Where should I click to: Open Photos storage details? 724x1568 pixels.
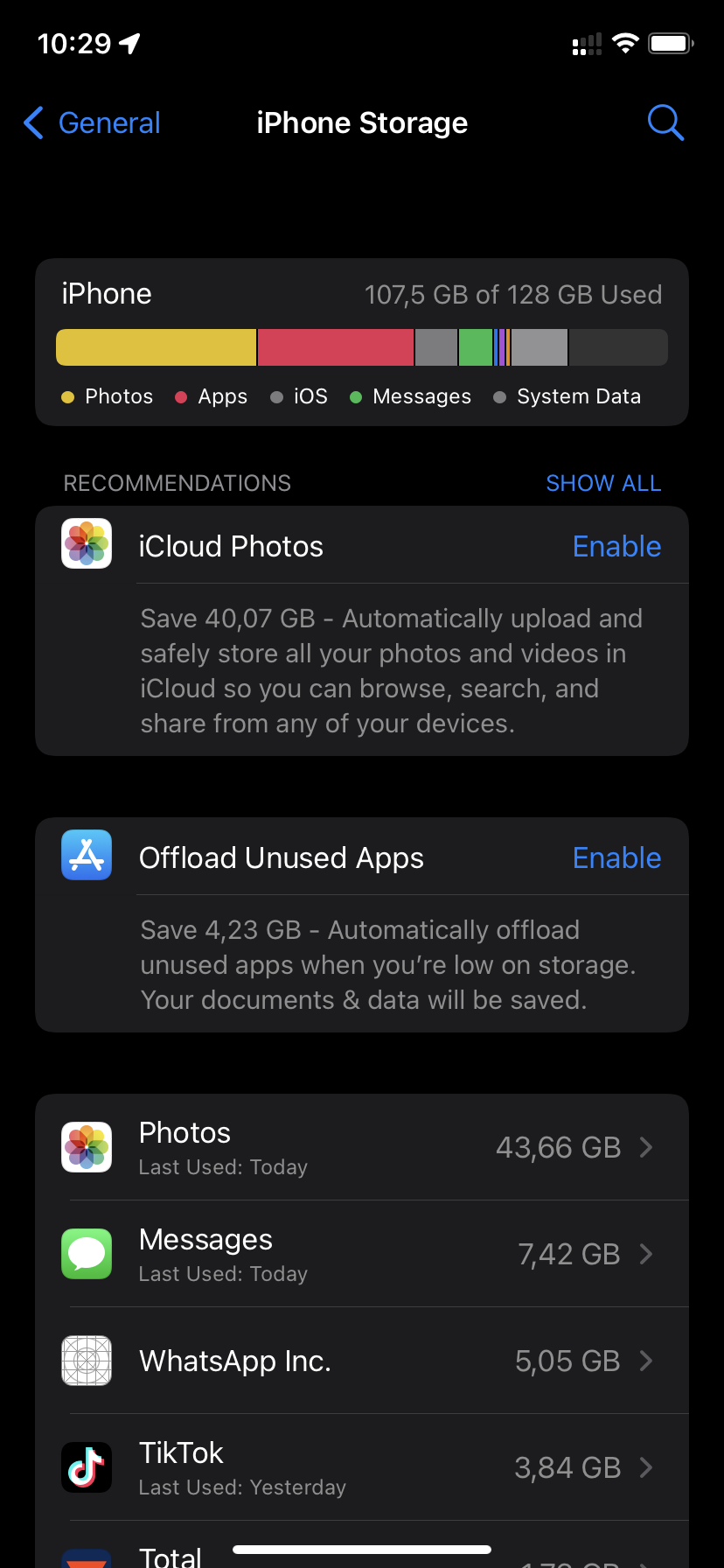click(362, 1147)
